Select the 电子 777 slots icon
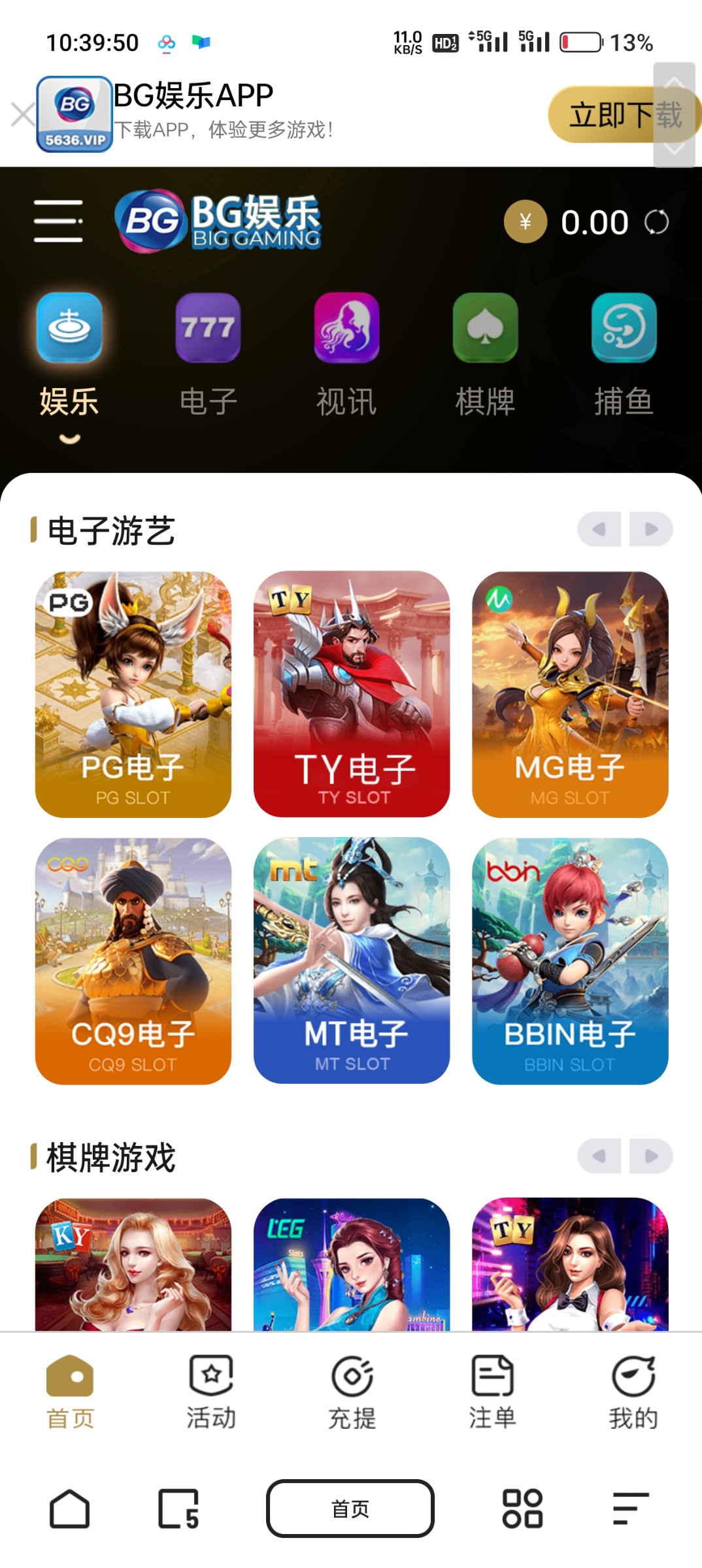This screenshot has width=702, height=1568. point(207,328)
